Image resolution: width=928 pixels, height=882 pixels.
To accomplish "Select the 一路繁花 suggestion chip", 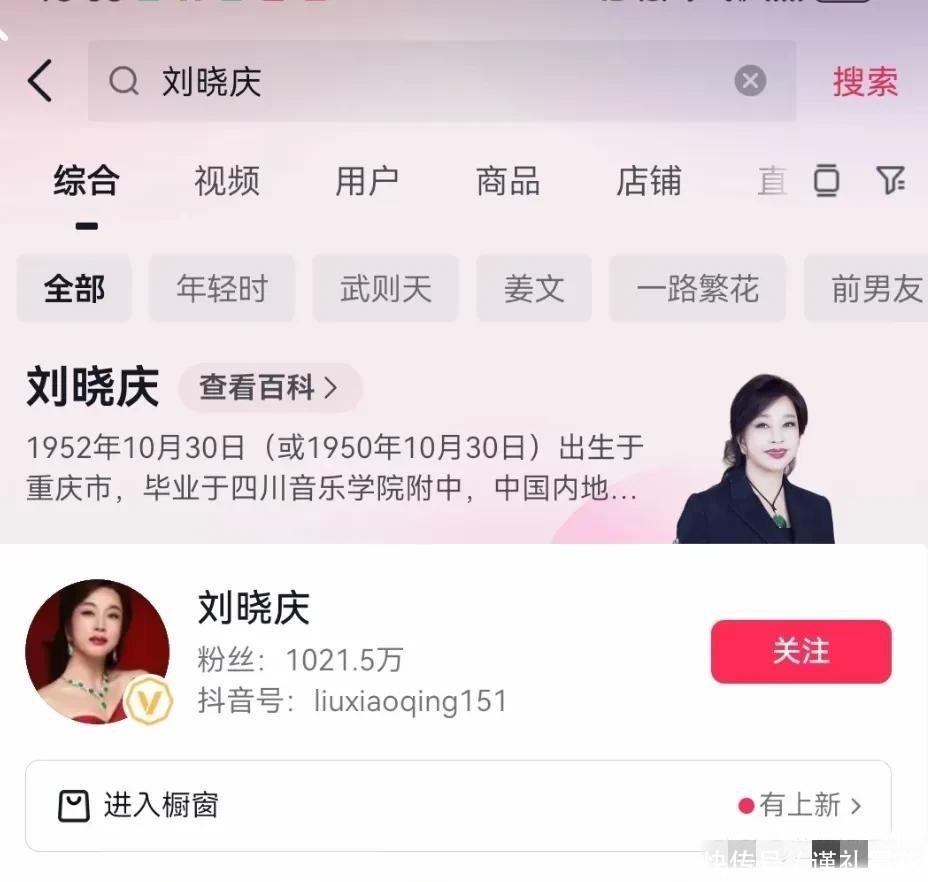I will 697,289.
